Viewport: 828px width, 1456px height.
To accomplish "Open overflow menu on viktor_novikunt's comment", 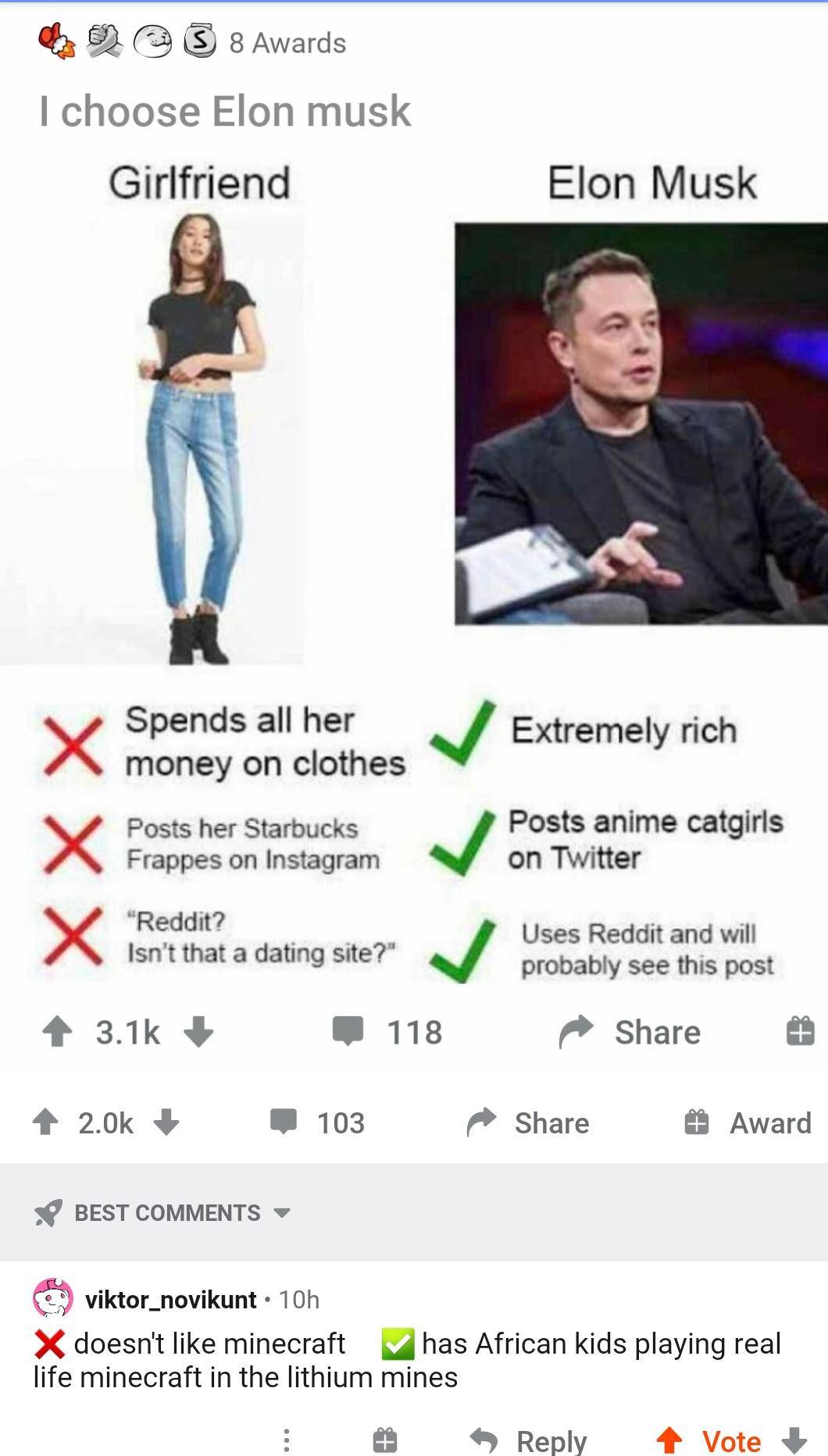I will point(287,1440).
